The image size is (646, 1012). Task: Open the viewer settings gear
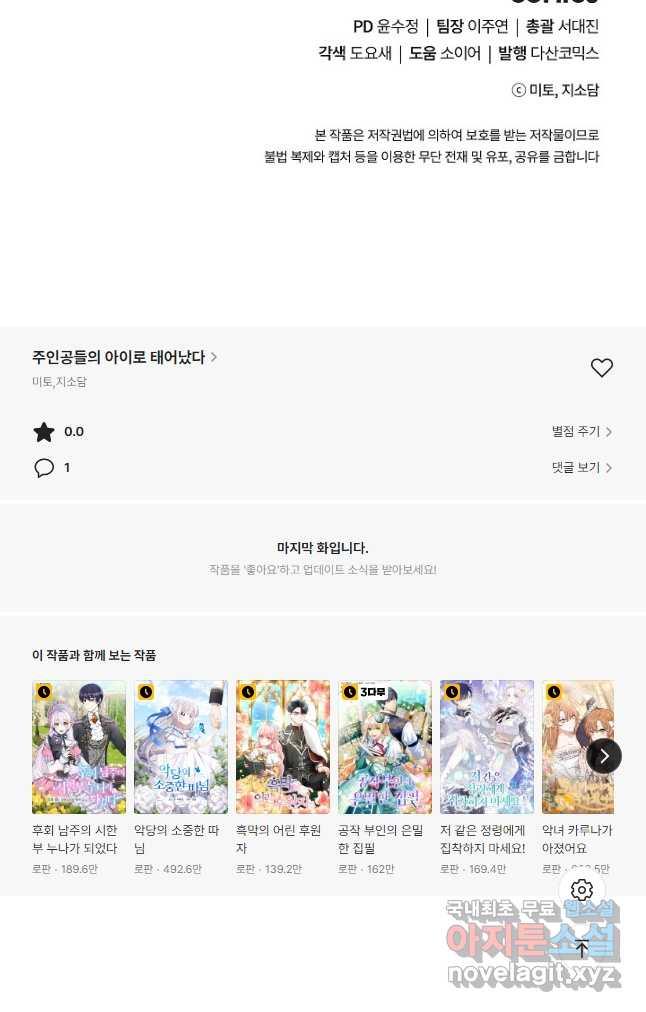coord(582,890)
